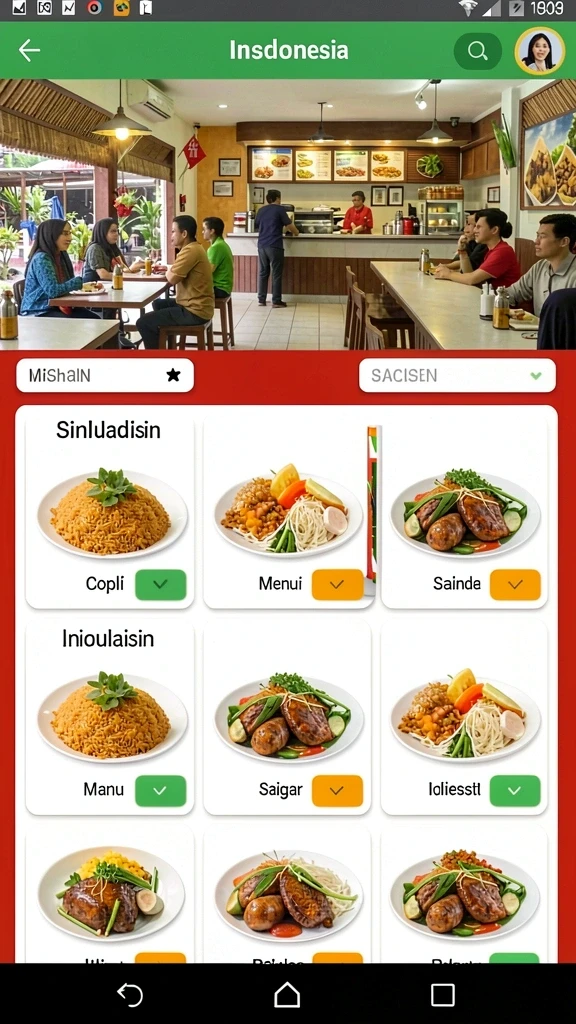Open the Ioliesstl dish card
This screenshot has height=1024, width=576.
point(464,717)
